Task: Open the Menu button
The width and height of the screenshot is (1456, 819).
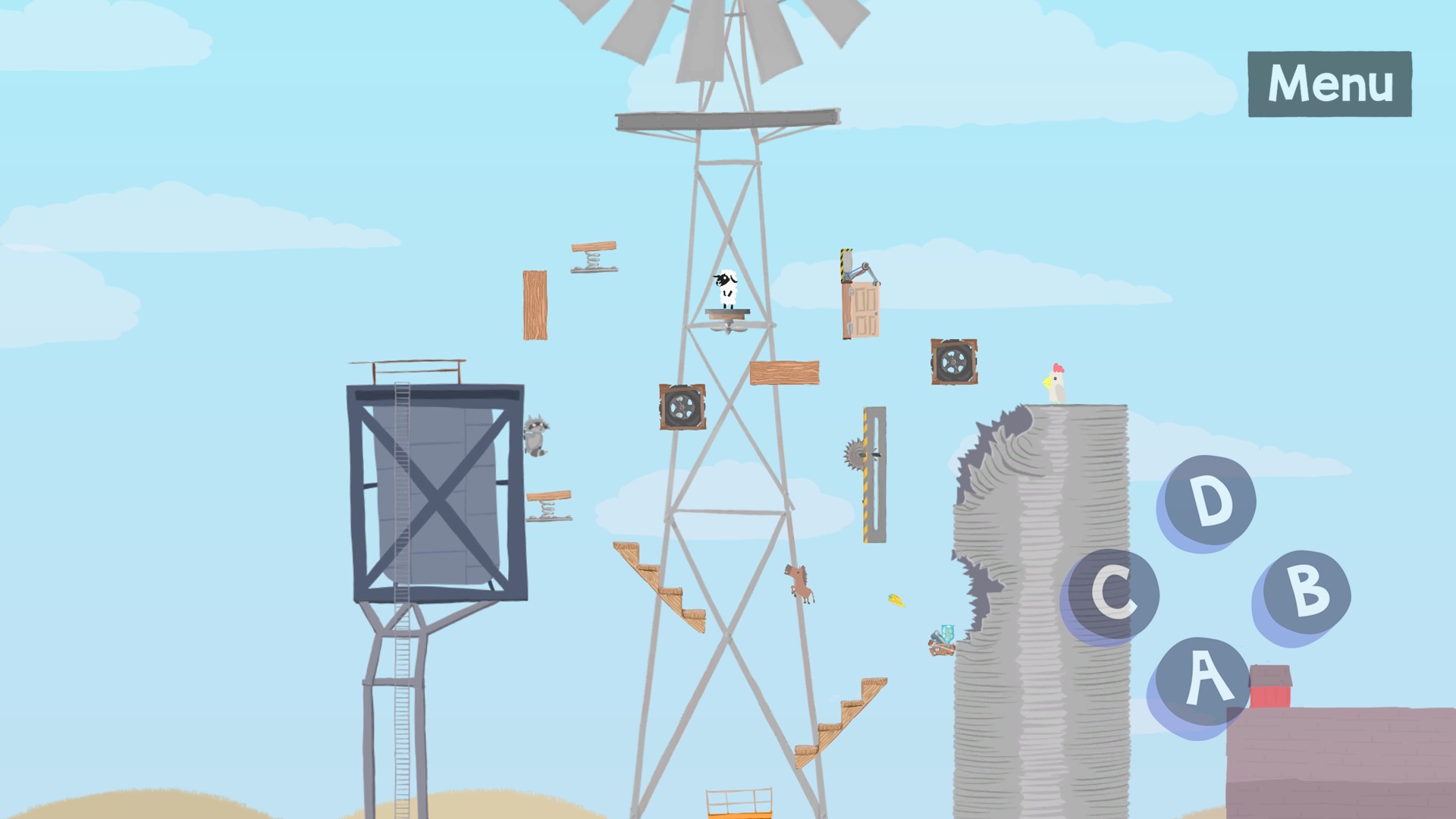Action: coord(1329,83)
